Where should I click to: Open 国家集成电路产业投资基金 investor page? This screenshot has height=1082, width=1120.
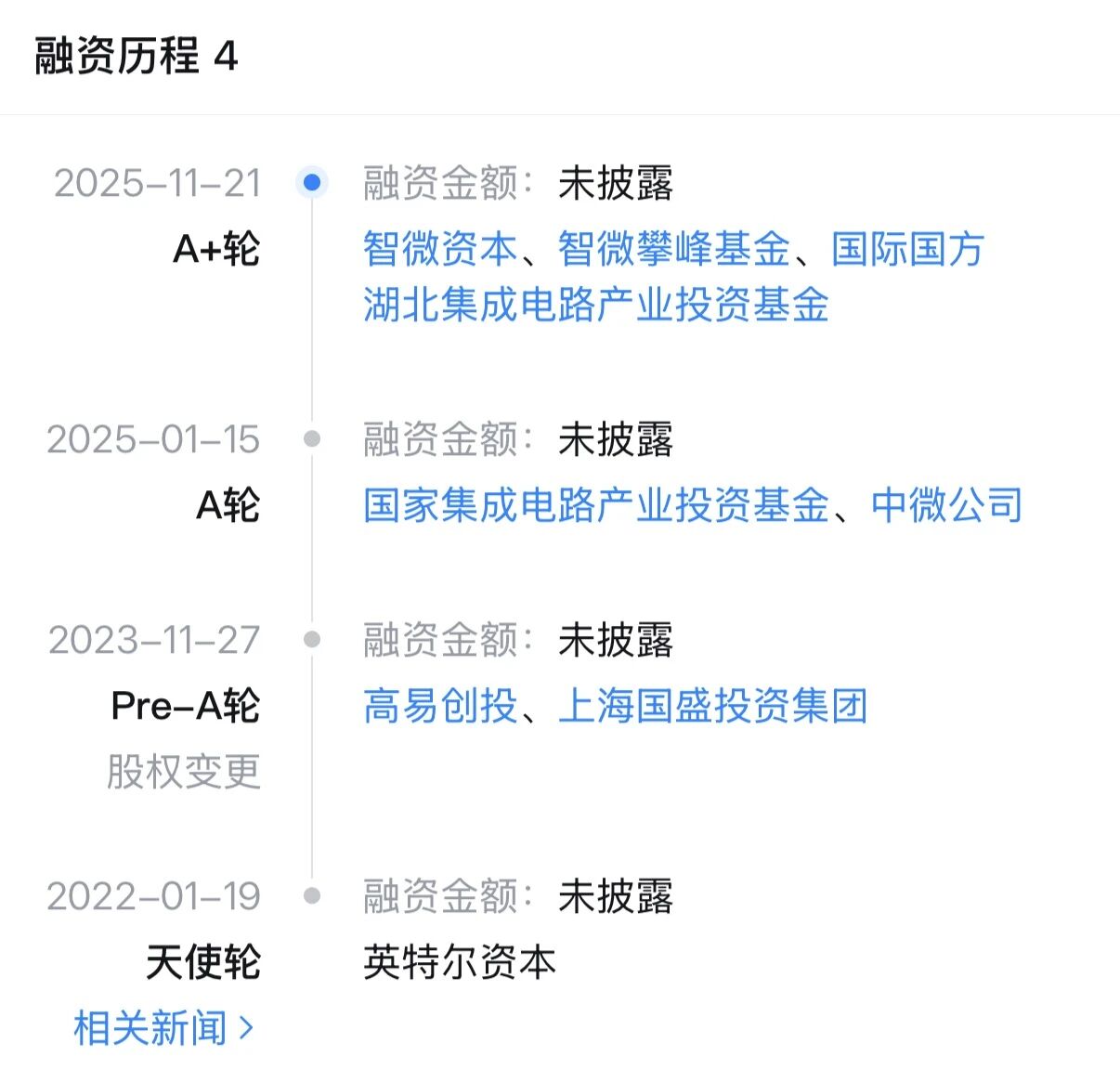point(595,505)
